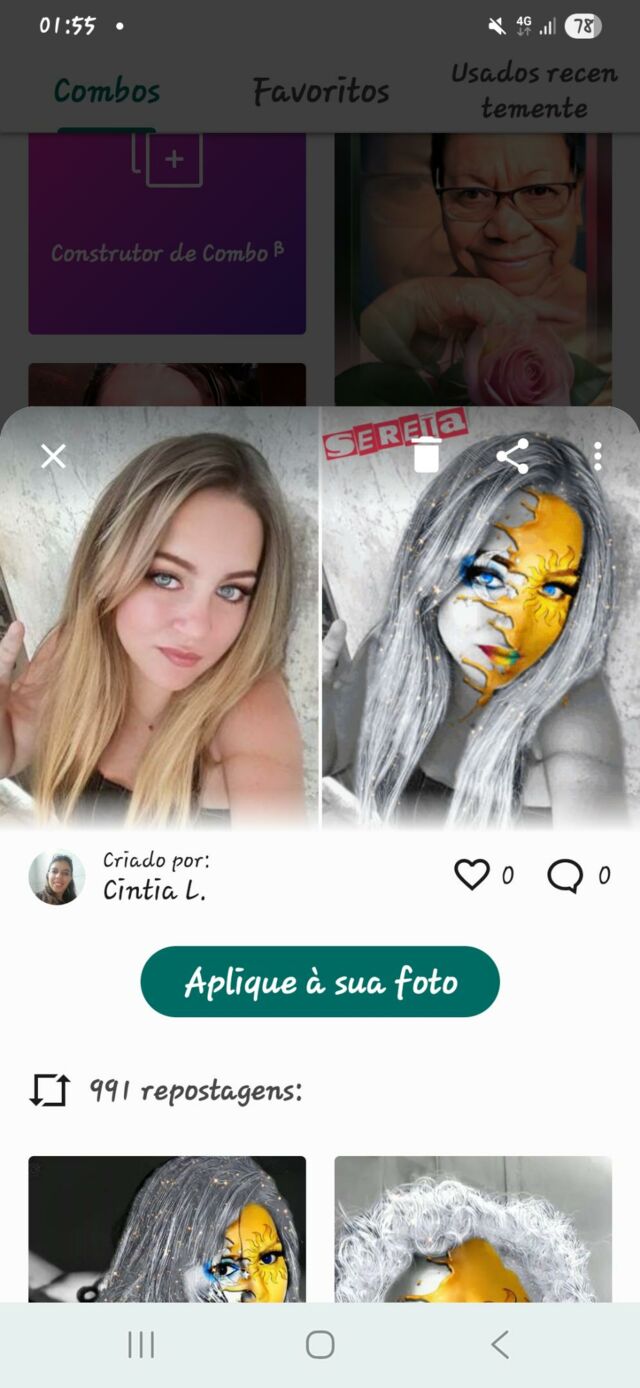
Task: Share this combo effect
Action: (512, 456)
